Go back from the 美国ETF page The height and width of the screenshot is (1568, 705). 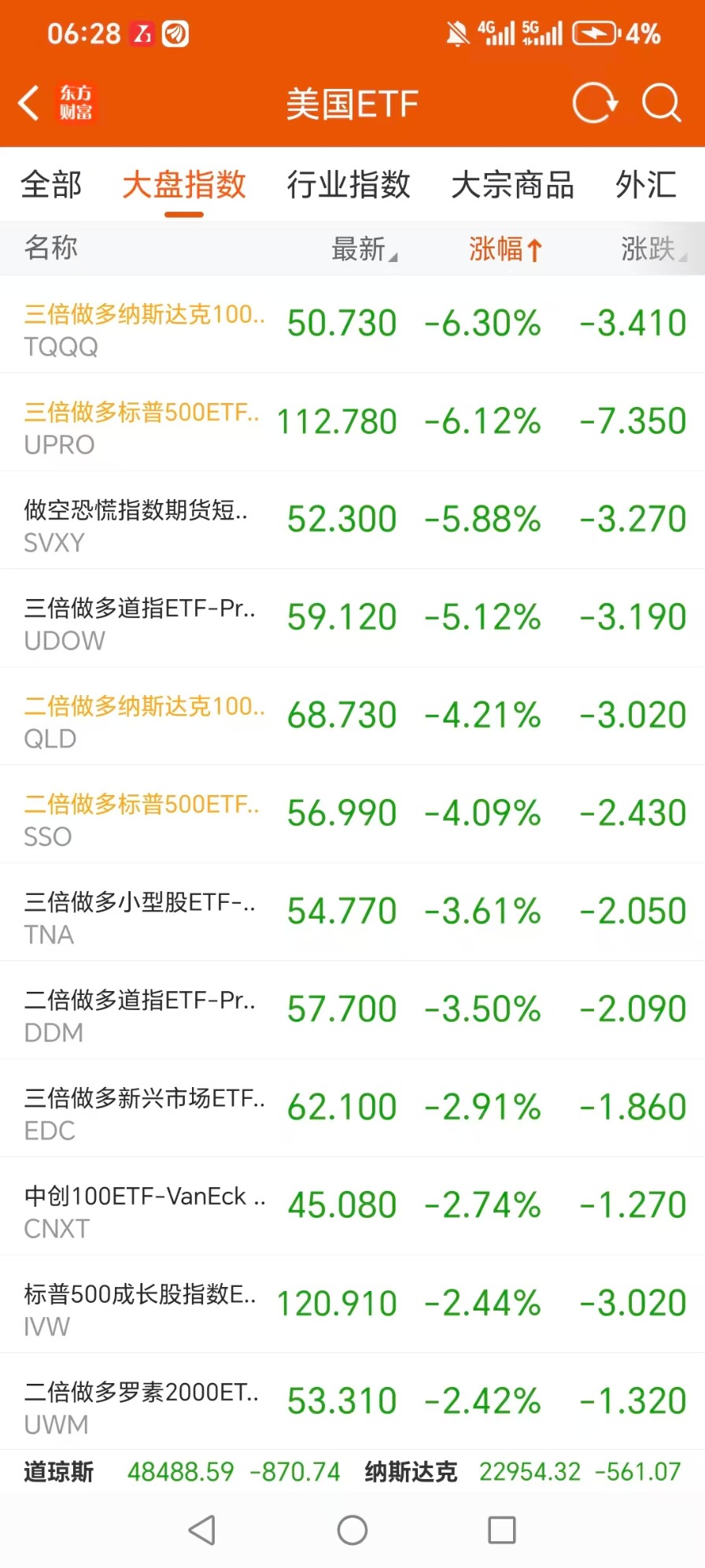(30, 103)
